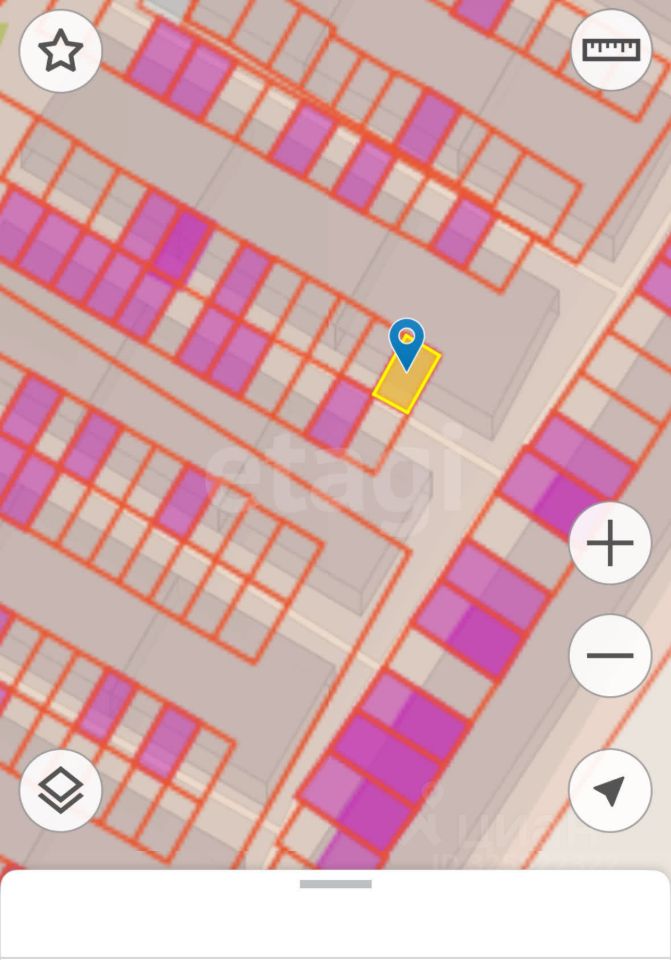The height and width of the screenshot is (960, 671).
Task: Center the map on my location
Action: pos(610,790)
